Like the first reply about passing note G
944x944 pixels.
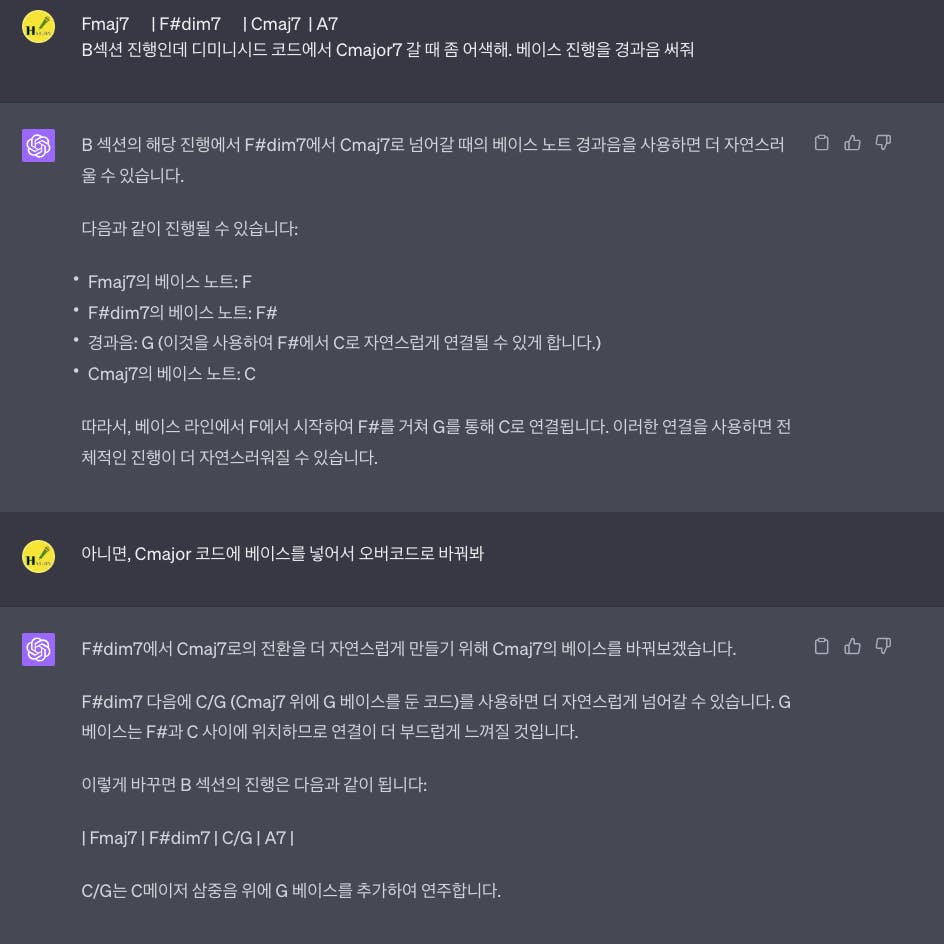tap(852, 143)
